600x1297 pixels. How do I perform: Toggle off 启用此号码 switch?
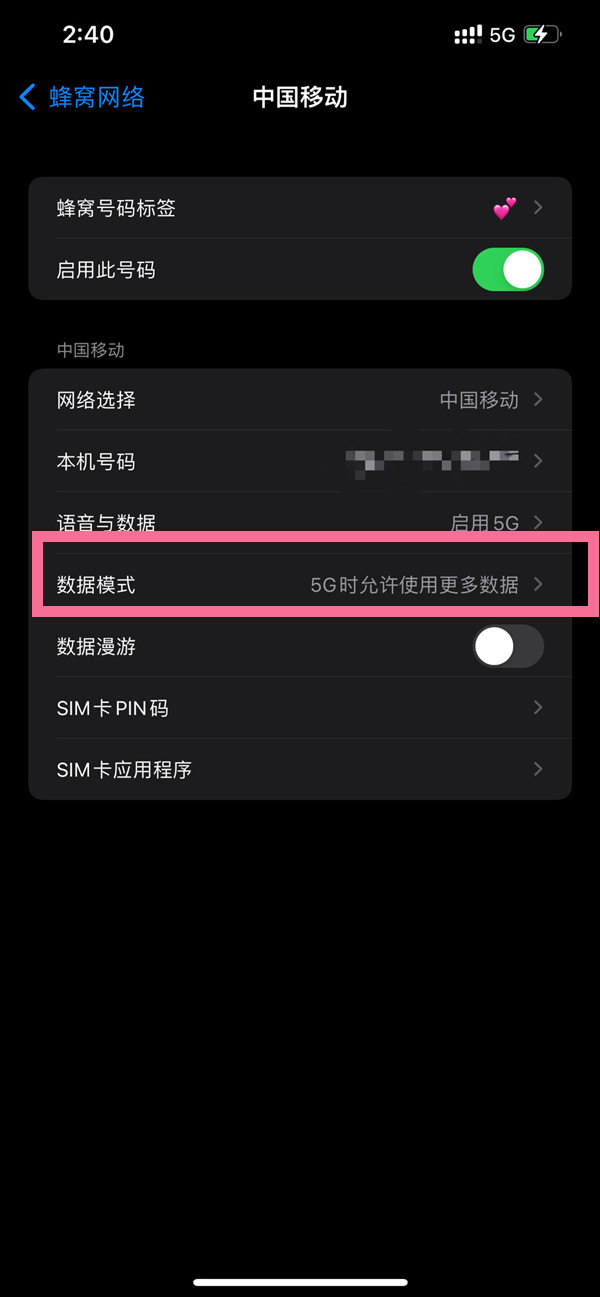[x=507, y=270]
